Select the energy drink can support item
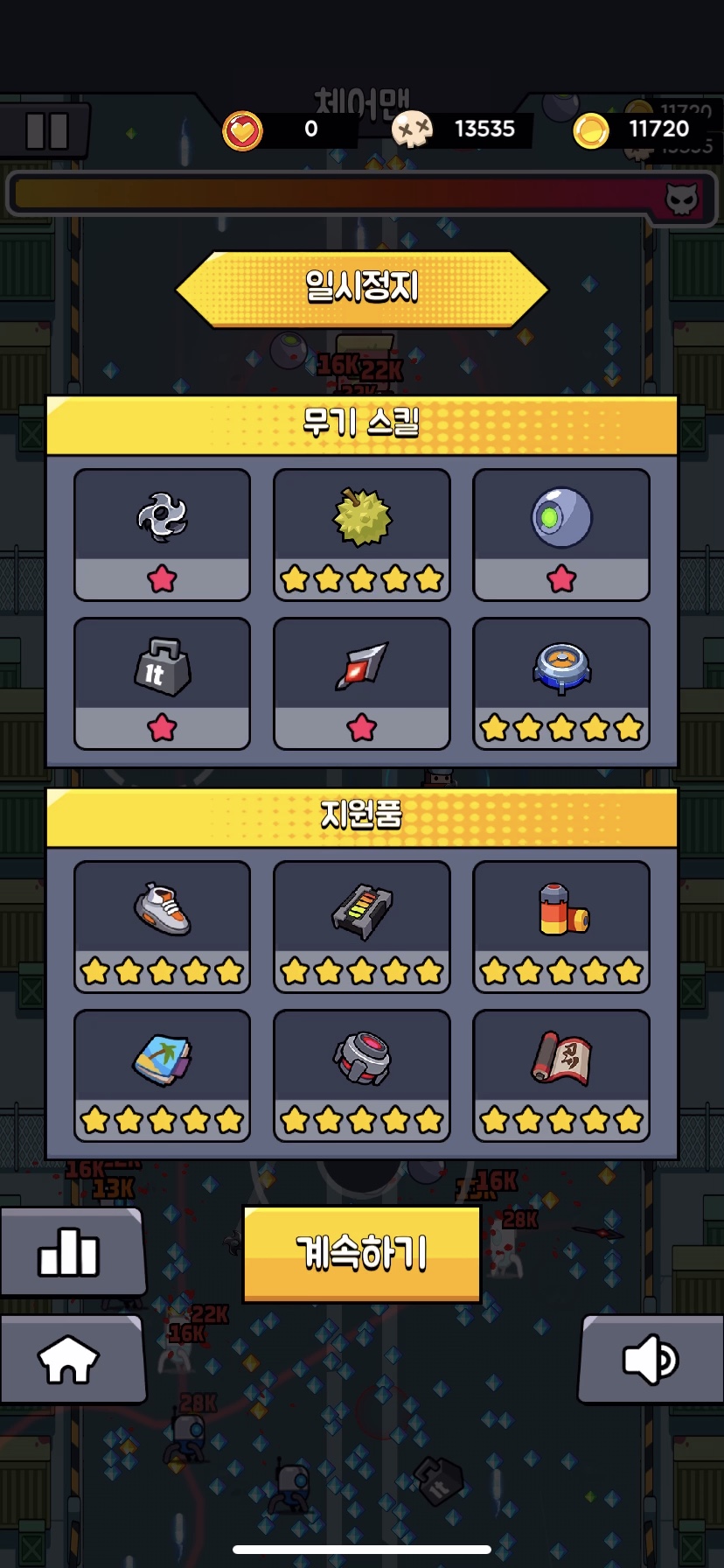This screenshot has width=724, height=1568. coord(561,926)
